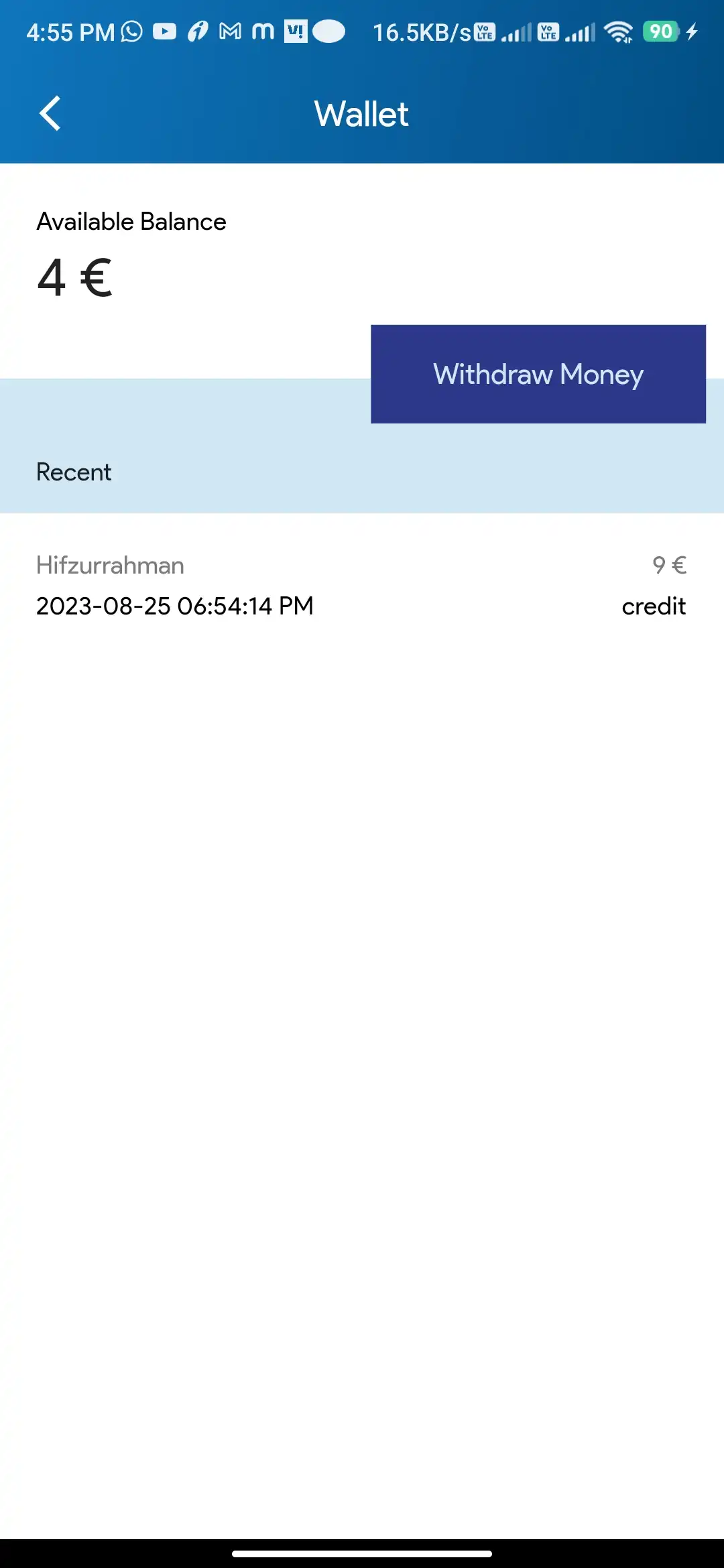Tap the Withdraw Money button
The width and height of the screenshot is (724, 1568).
click(x=538, y=374)
